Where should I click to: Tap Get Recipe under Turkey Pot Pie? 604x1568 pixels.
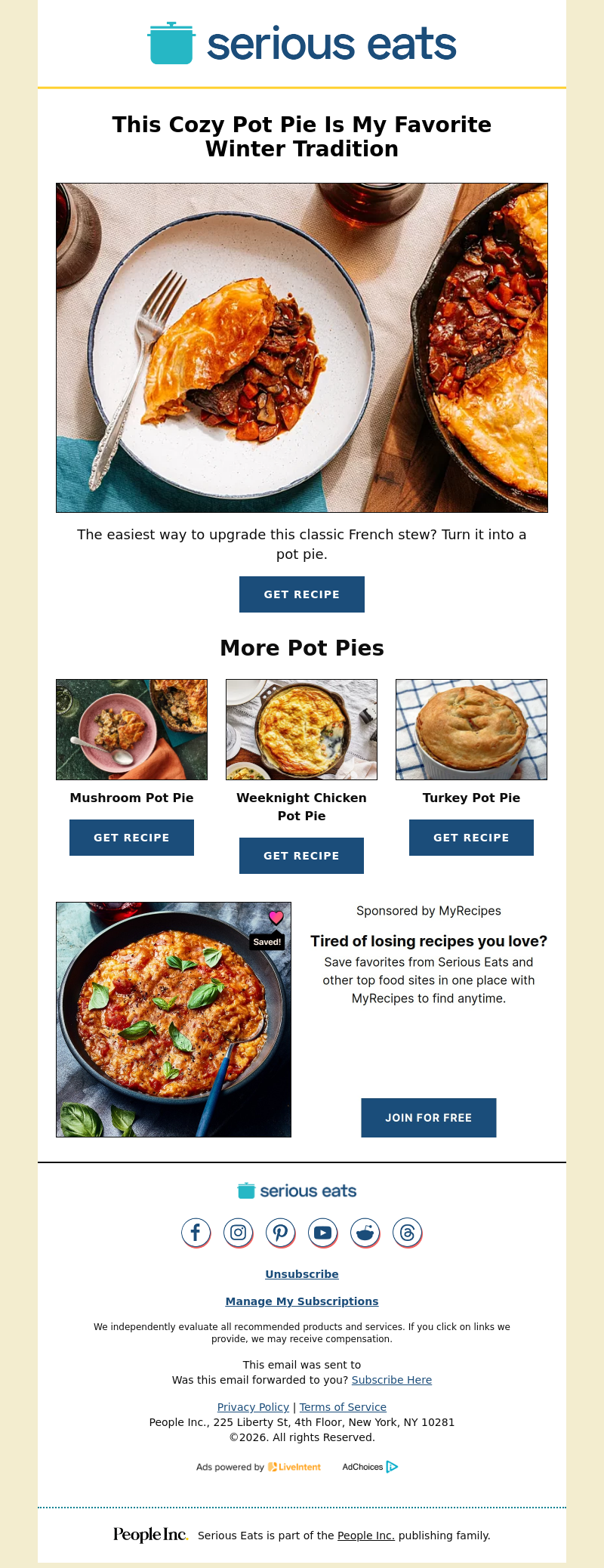(471, 838)
